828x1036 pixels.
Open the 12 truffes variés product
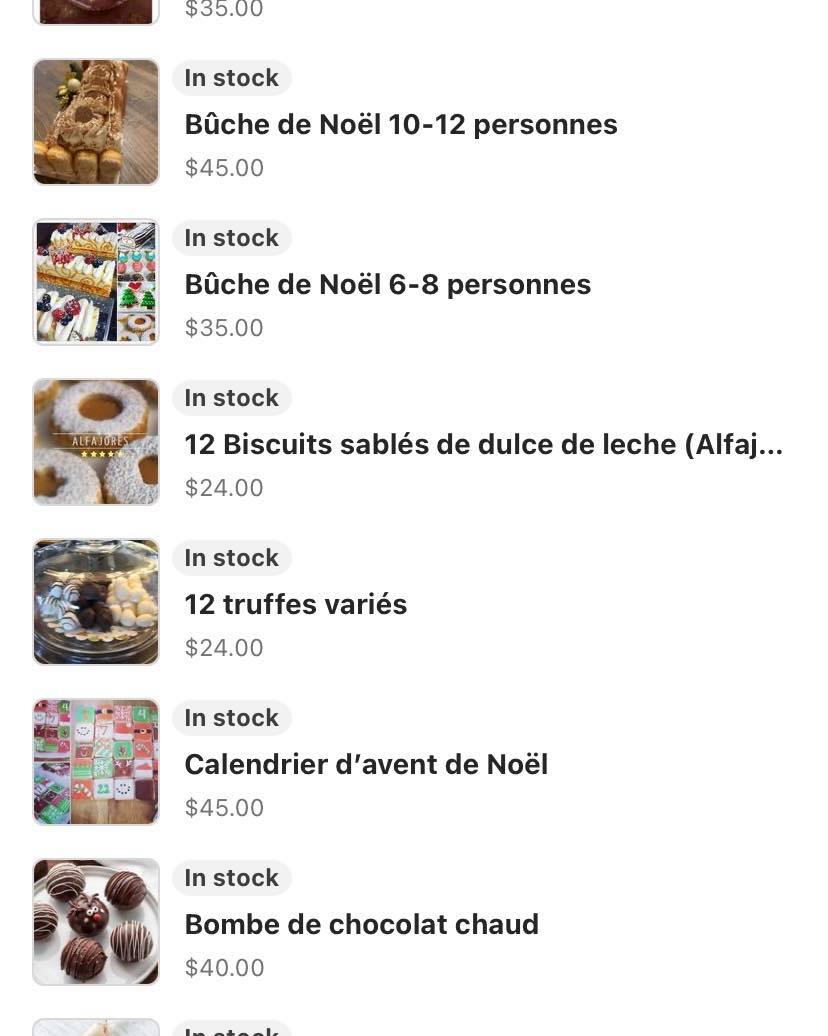coord(295,605)
